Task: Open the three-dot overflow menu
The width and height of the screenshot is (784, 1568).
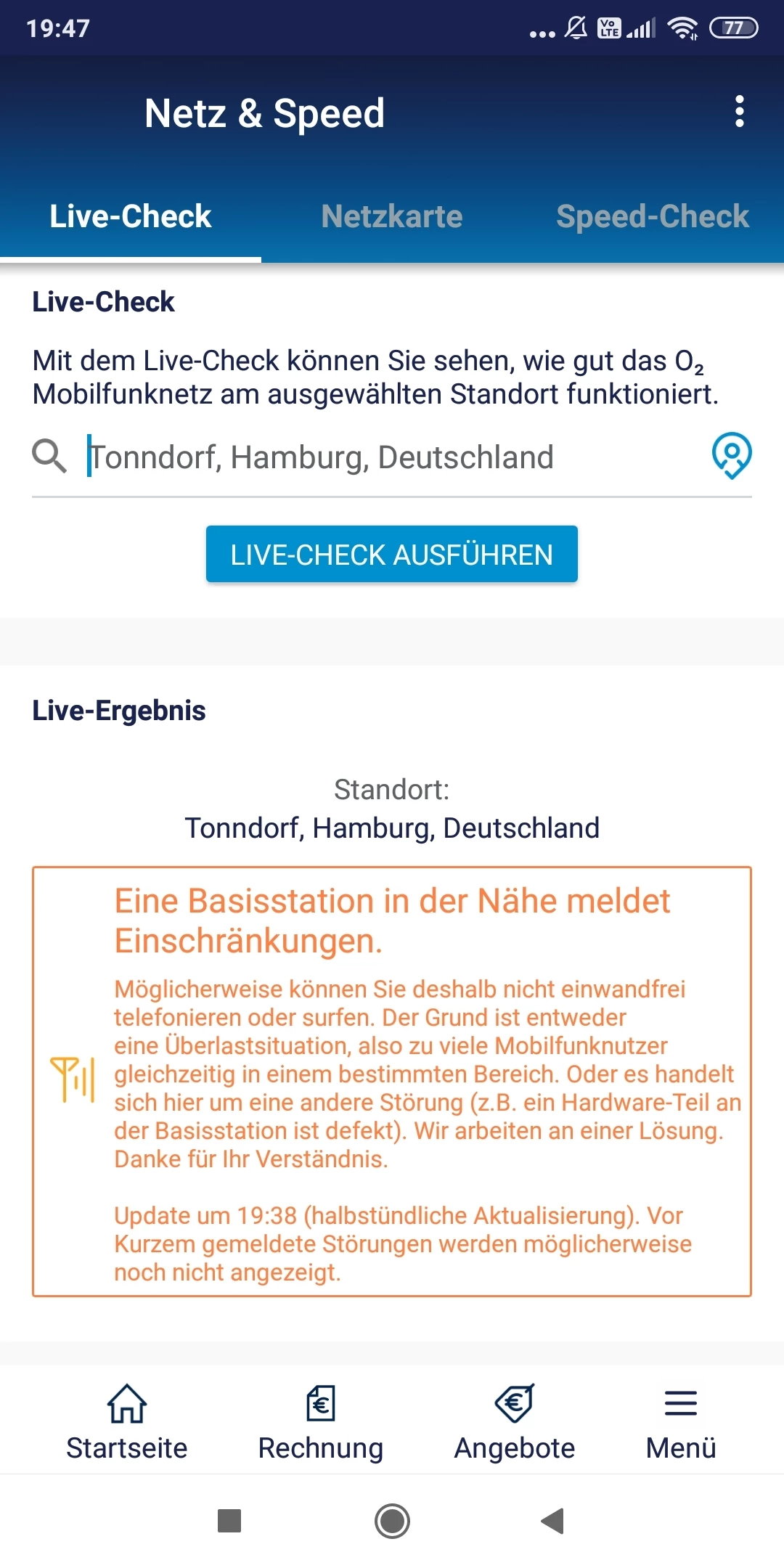Action: pos(739,112)
